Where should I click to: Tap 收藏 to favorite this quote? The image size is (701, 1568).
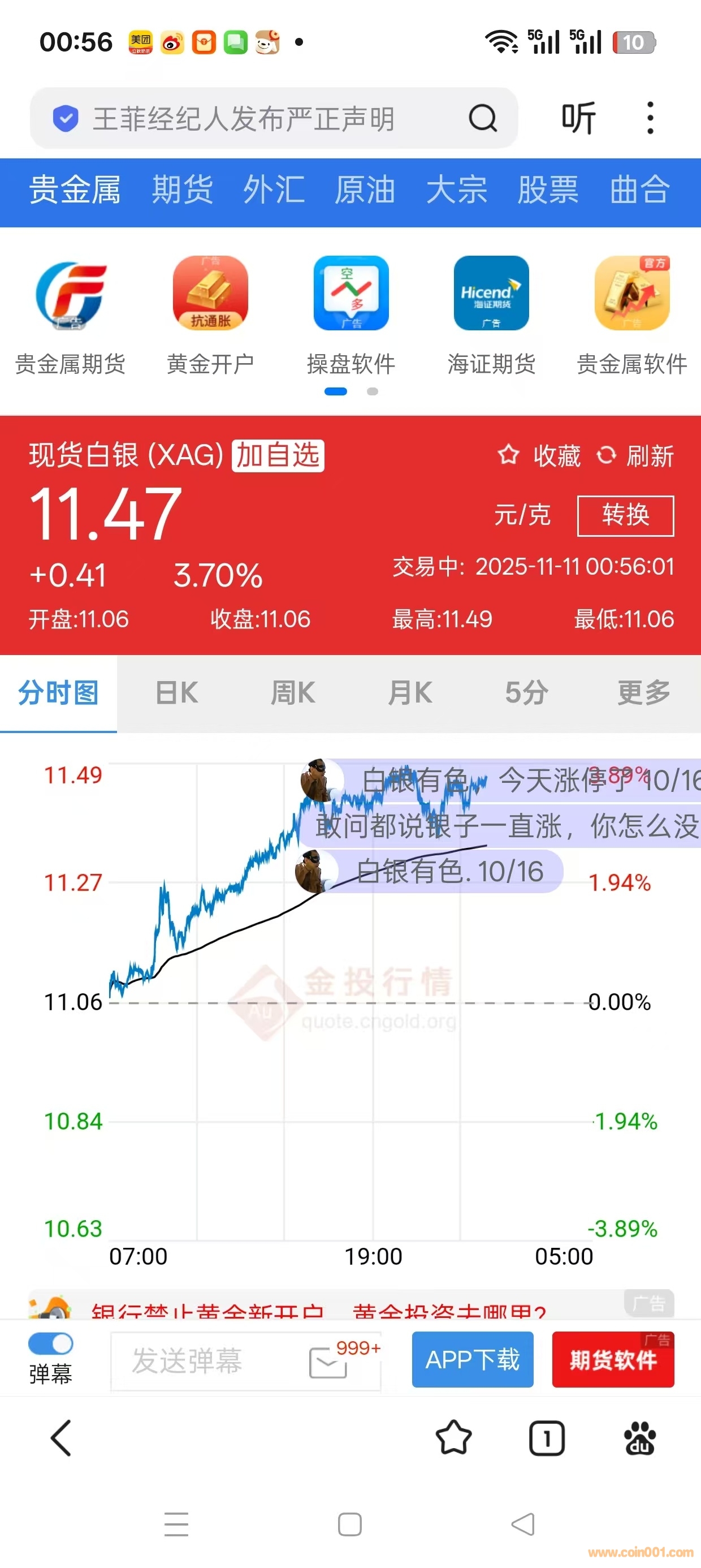[x=539, y=456]
